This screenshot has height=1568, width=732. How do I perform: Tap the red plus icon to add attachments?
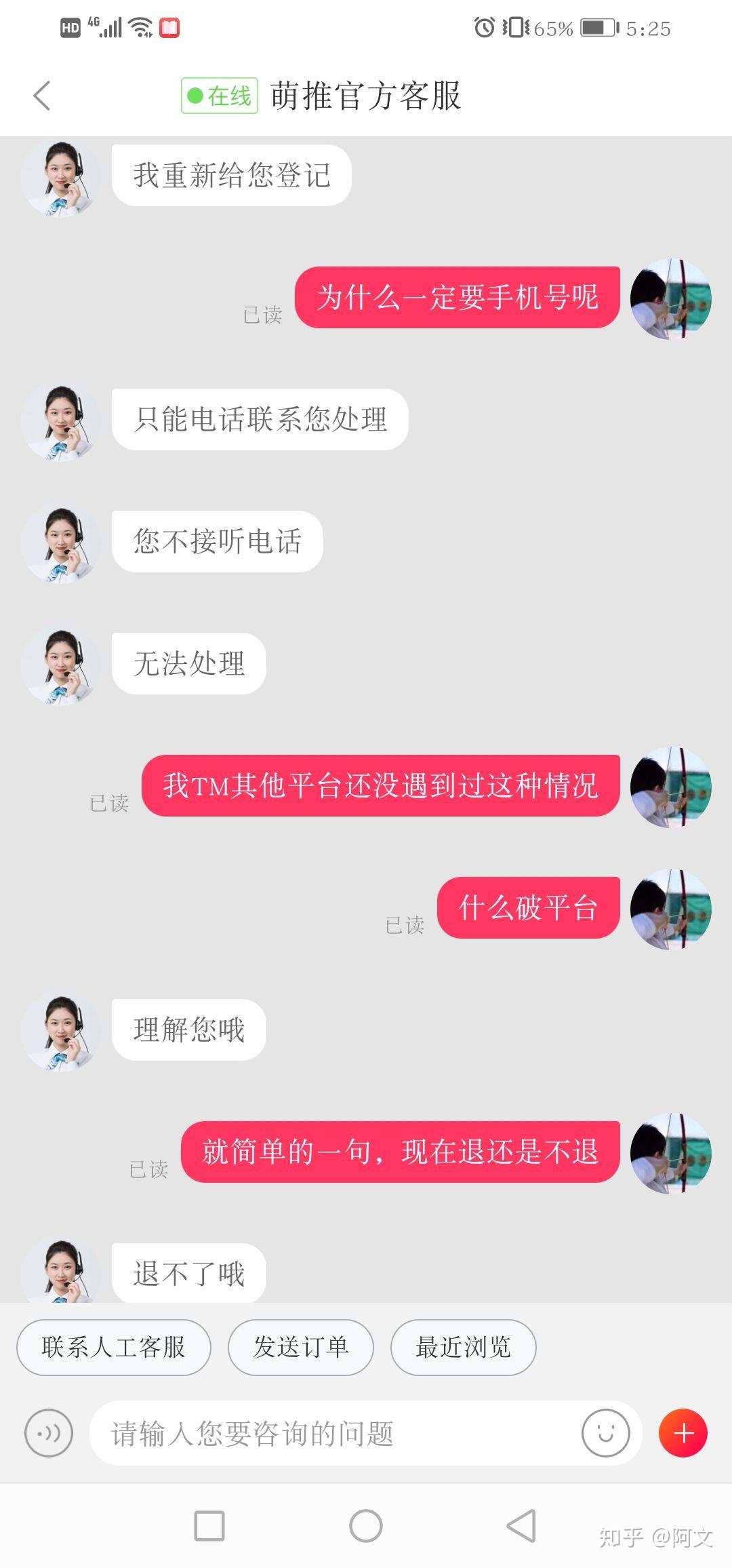pyautogui.click(x=683, y=1433)
